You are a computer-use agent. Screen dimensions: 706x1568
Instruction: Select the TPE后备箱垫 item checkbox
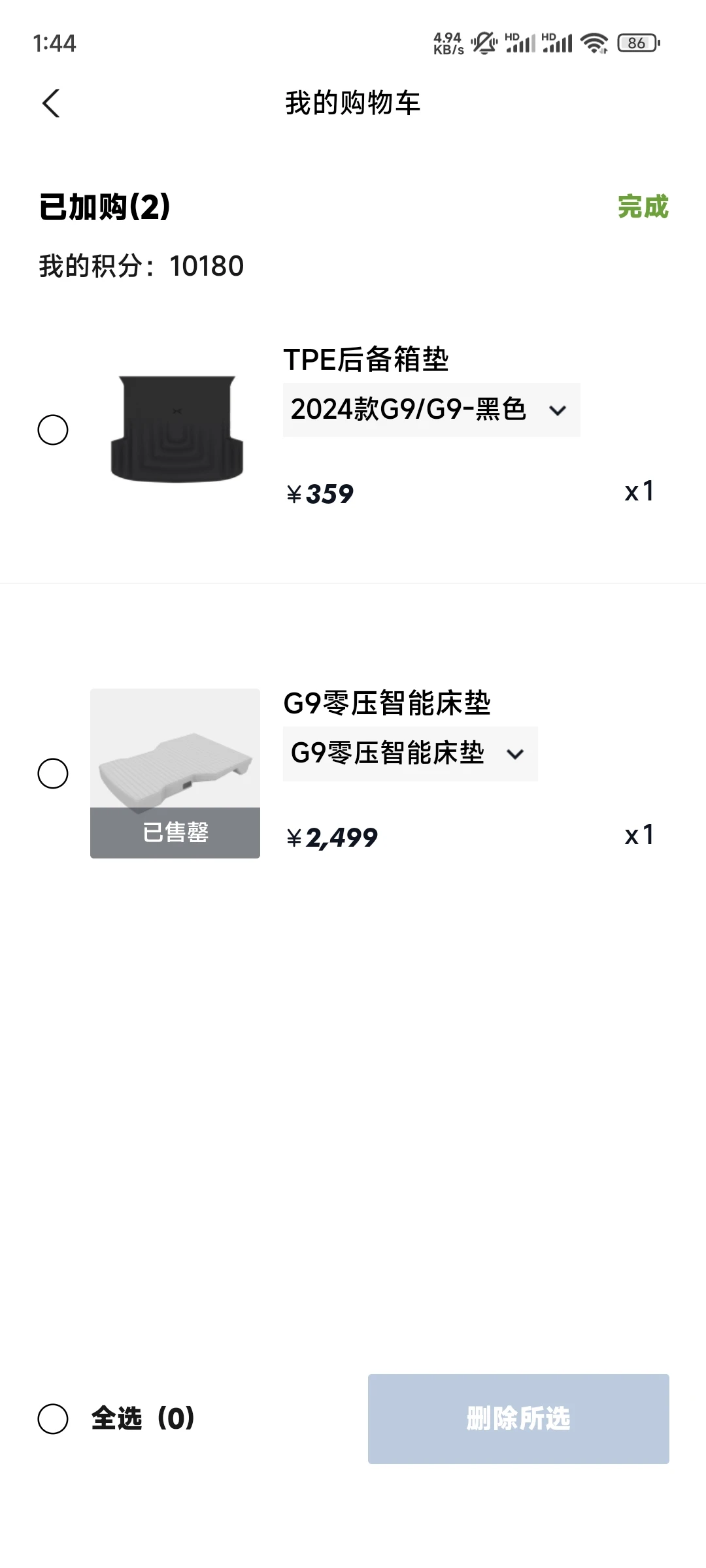tap(53, 430)
